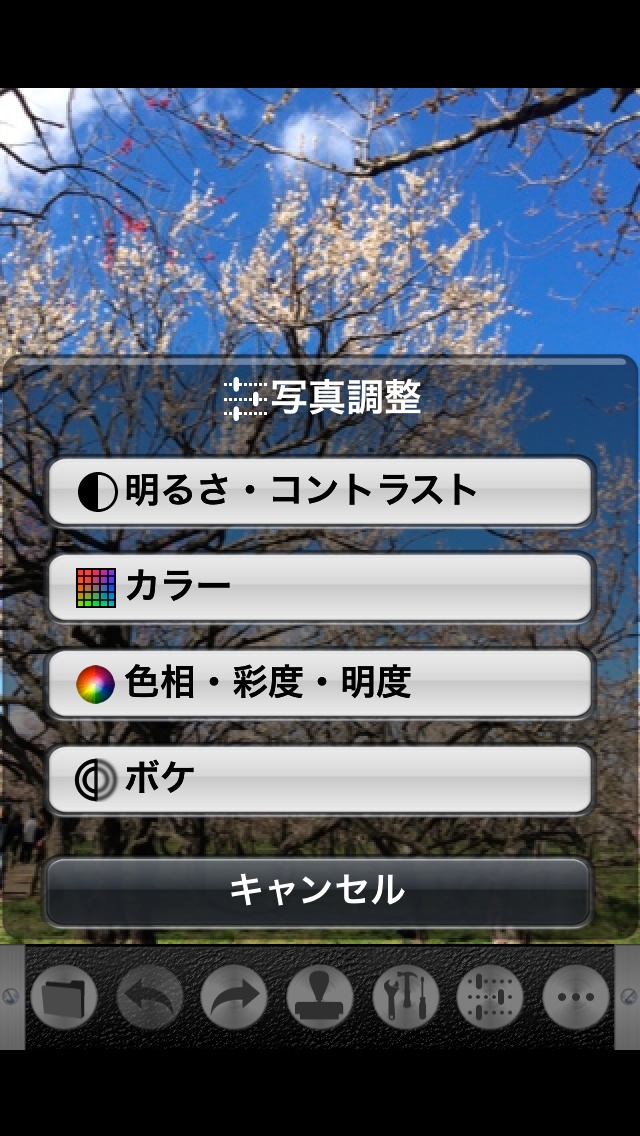
Task: Tap the undo arrow
Action: pos(150,997)
